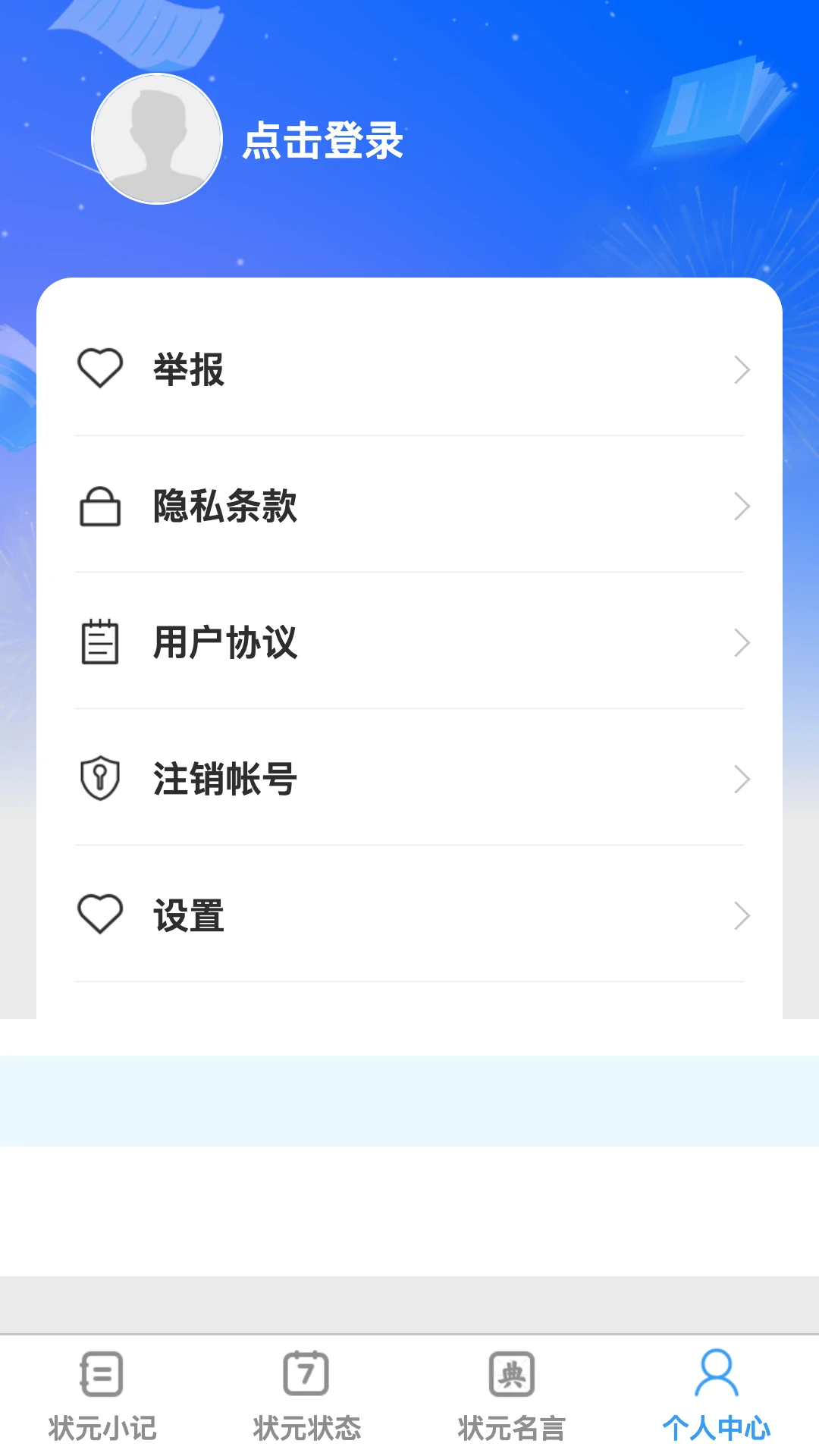Viewport: 819px width, 1456px height.
Task: Click the arrow next to 注销帐号
Action: click(741, 778)
